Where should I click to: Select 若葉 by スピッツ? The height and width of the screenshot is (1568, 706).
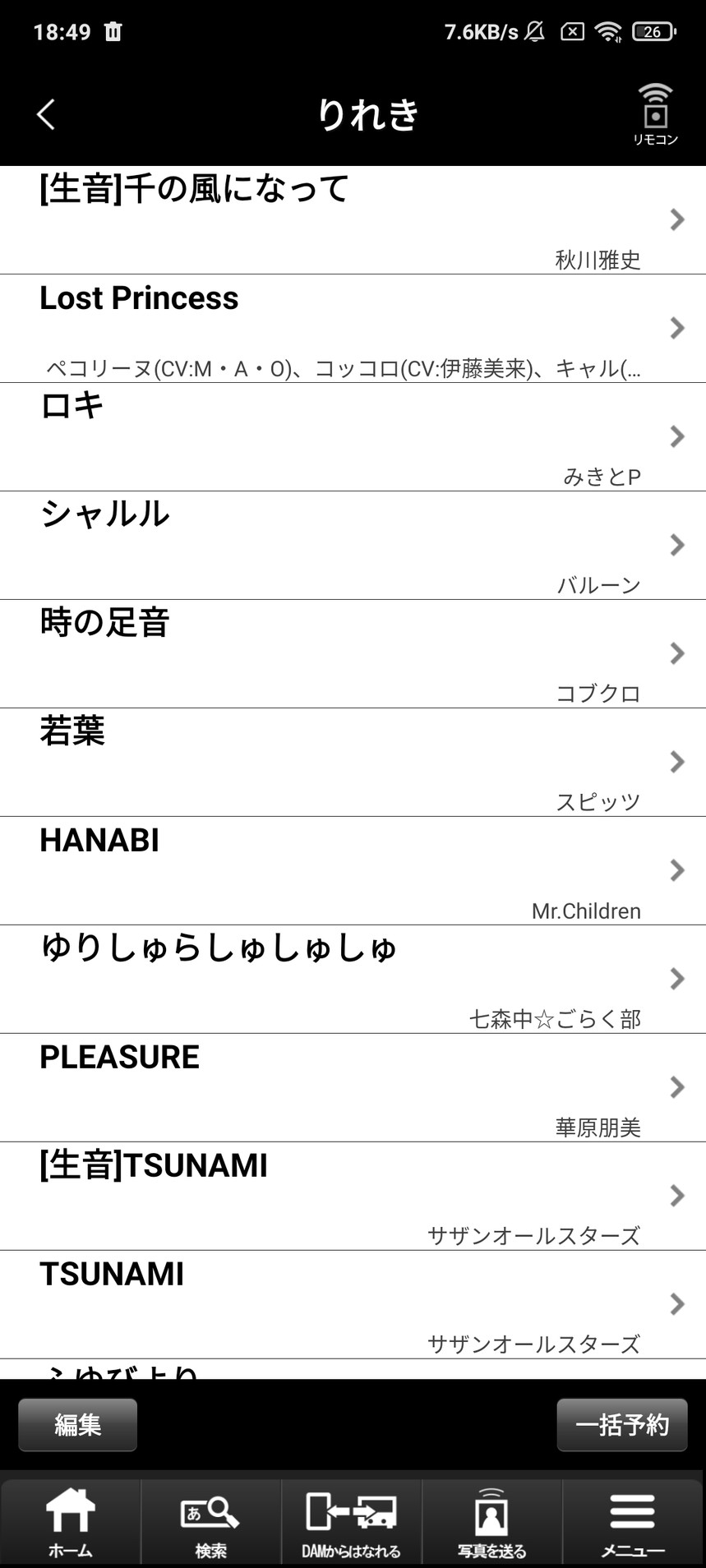pos(353,762)
